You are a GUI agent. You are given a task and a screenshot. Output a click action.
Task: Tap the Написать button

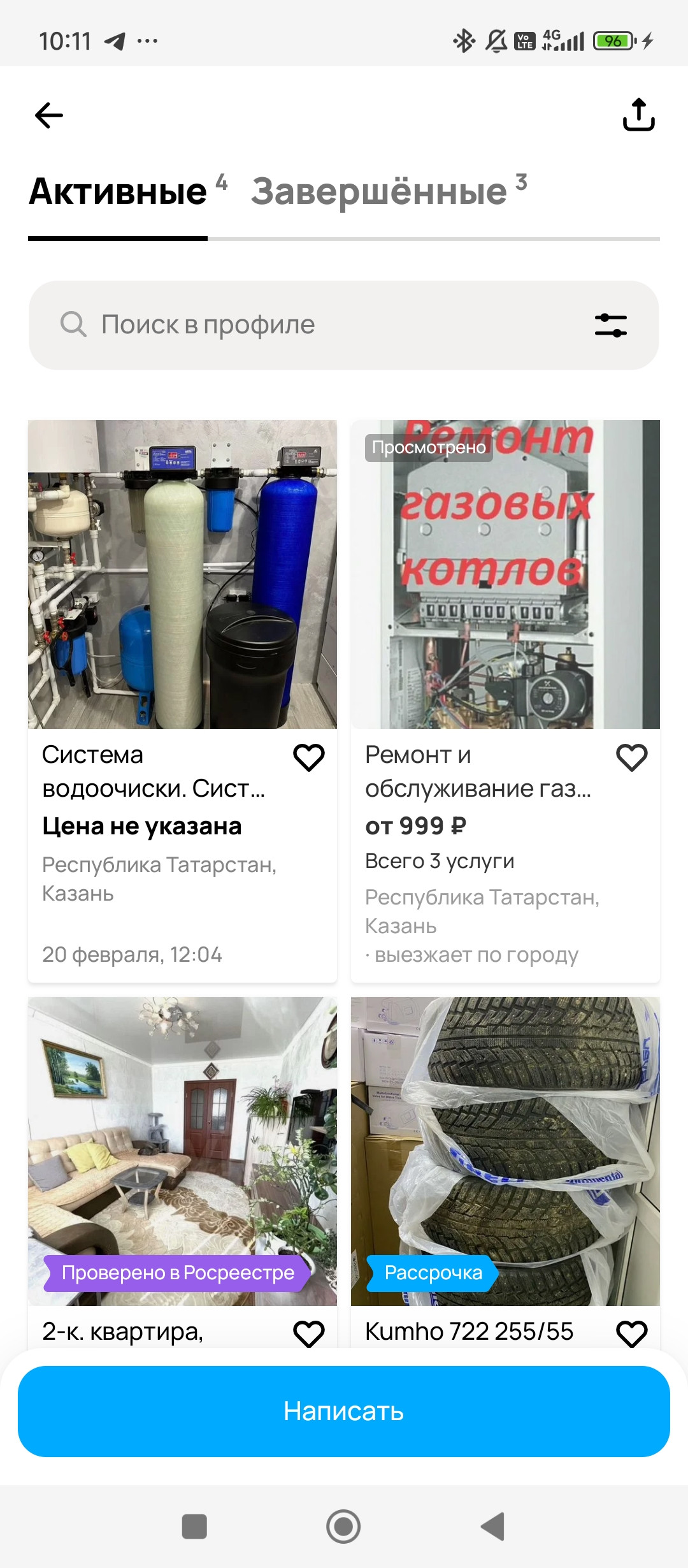coord(344,1411)
